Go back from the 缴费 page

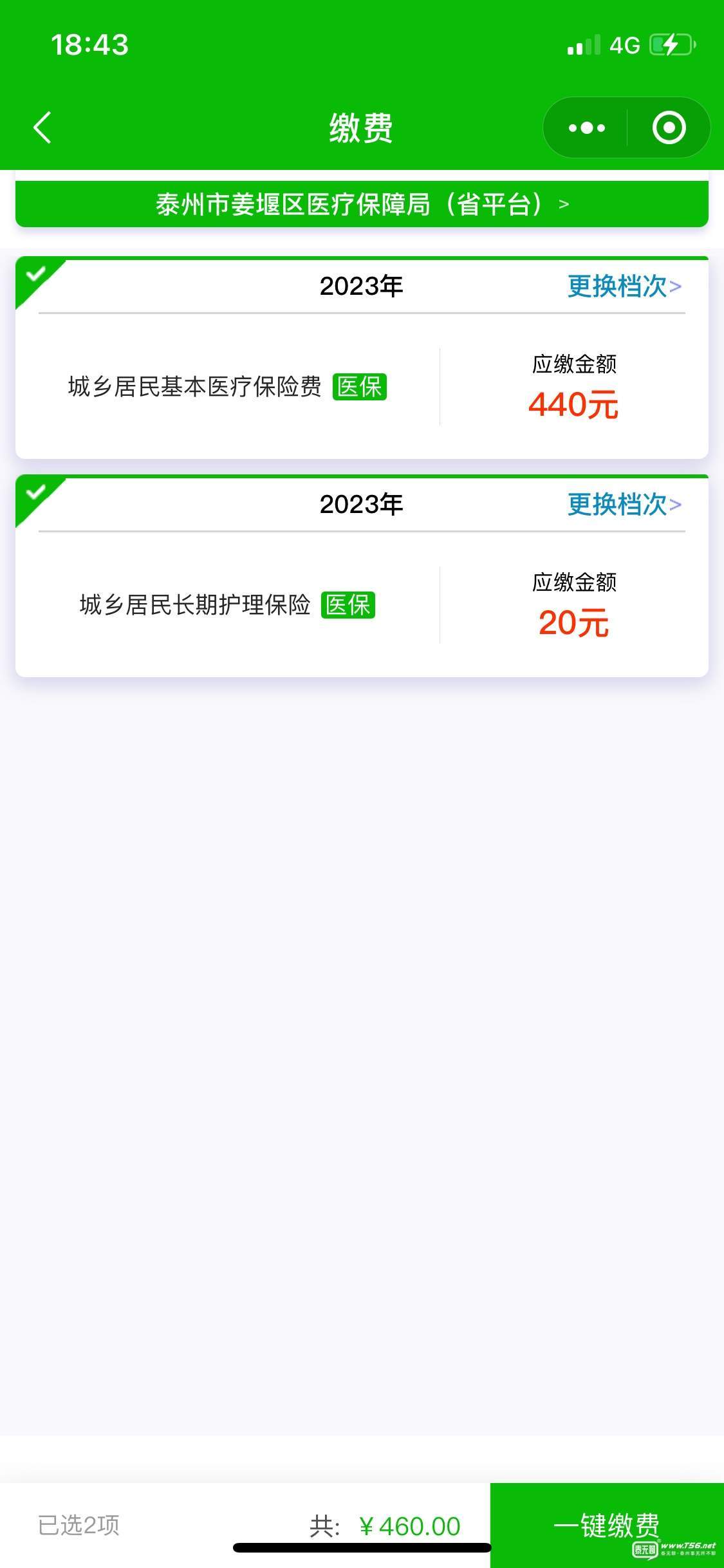pyautogui.click(x=42, y=127)
